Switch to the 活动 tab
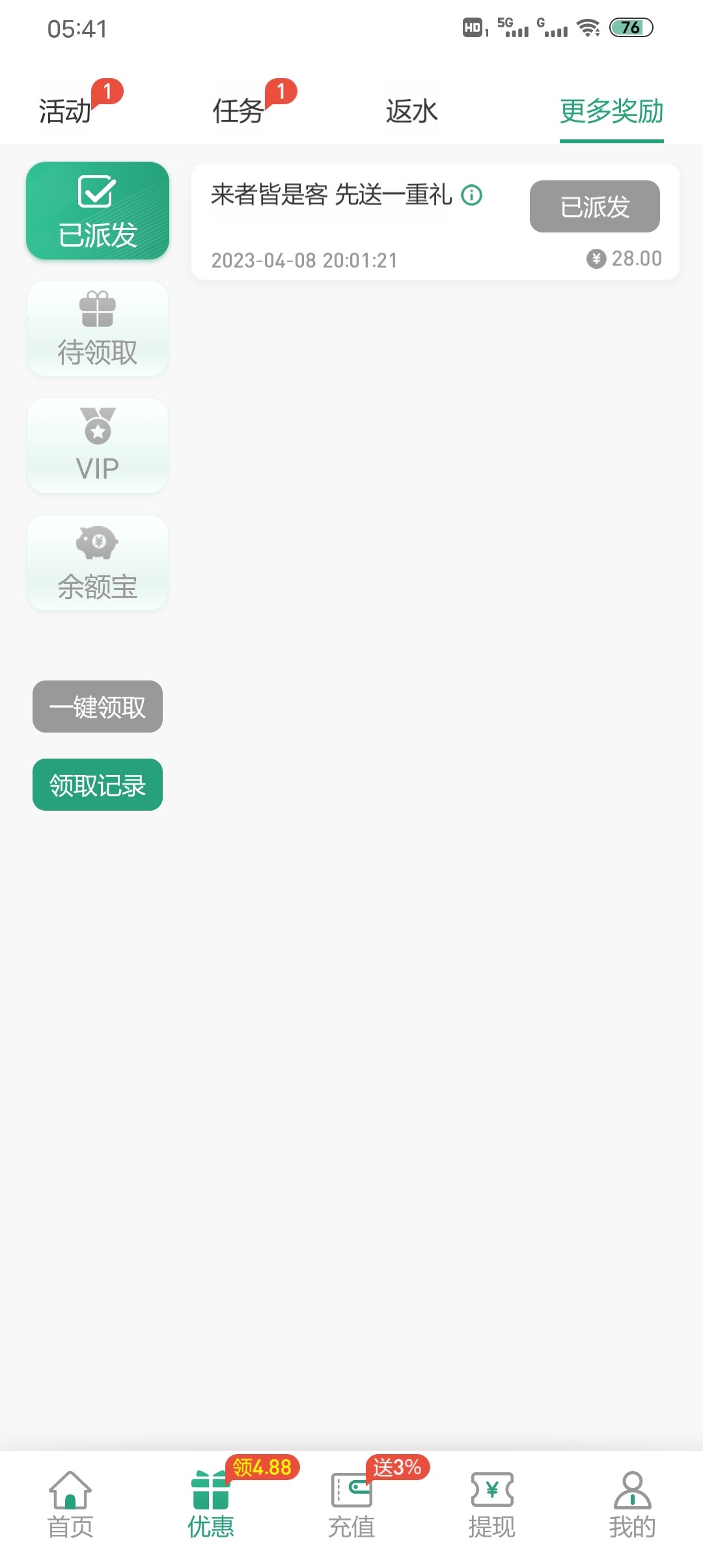Image resolution: width=703 pixels, height=1568 pixels. (x=65, y=111)
